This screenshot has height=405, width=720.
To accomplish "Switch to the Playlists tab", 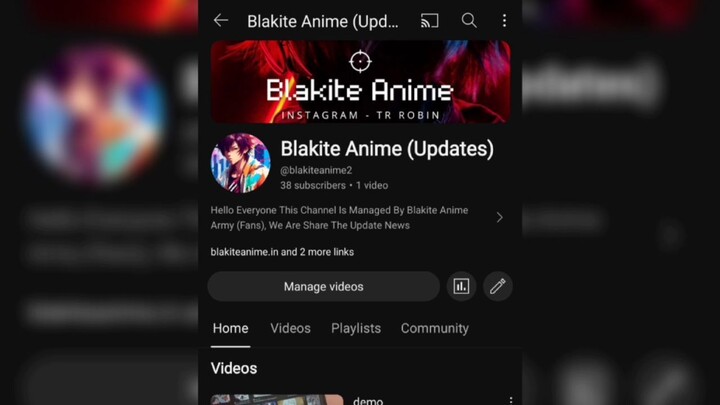I will coord(356,328).
